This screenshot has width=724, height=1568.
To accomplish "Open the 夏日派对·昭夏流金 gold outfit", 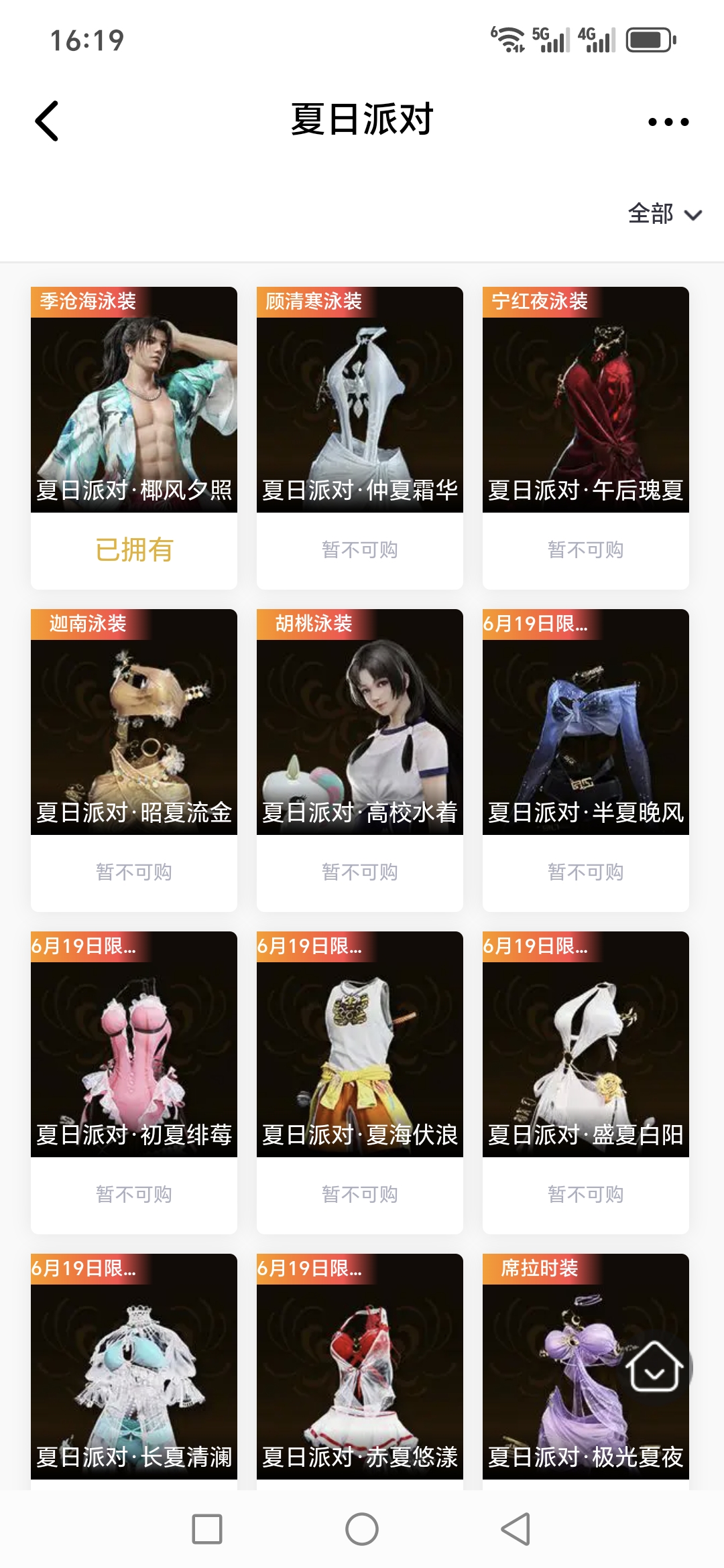I will tap(134, 722).
